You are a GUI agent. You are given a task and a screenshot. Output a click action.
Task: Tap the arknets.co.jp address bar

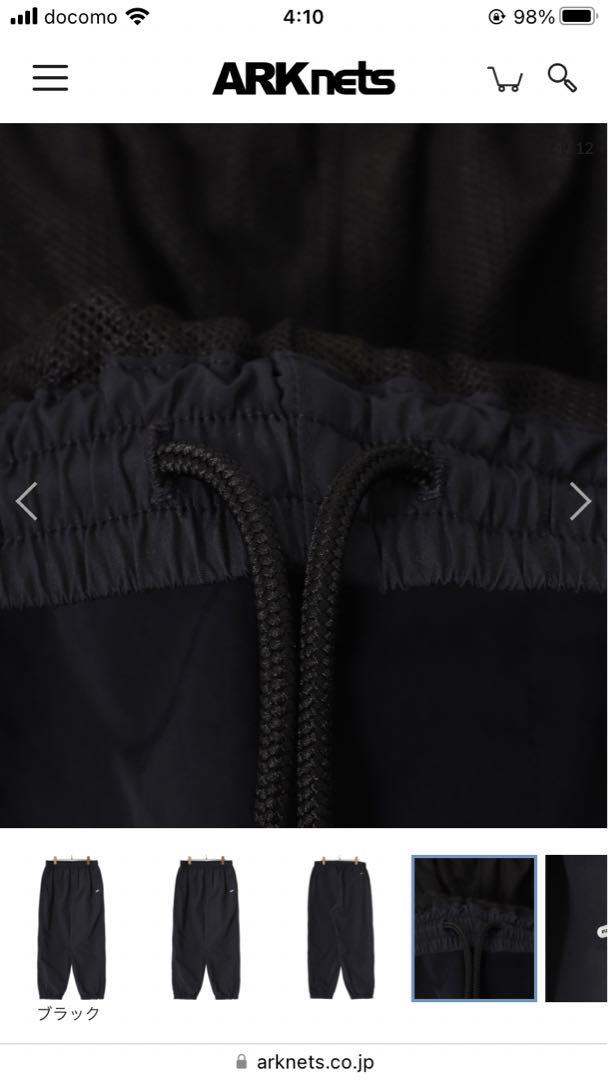[x=304, y=1062]
